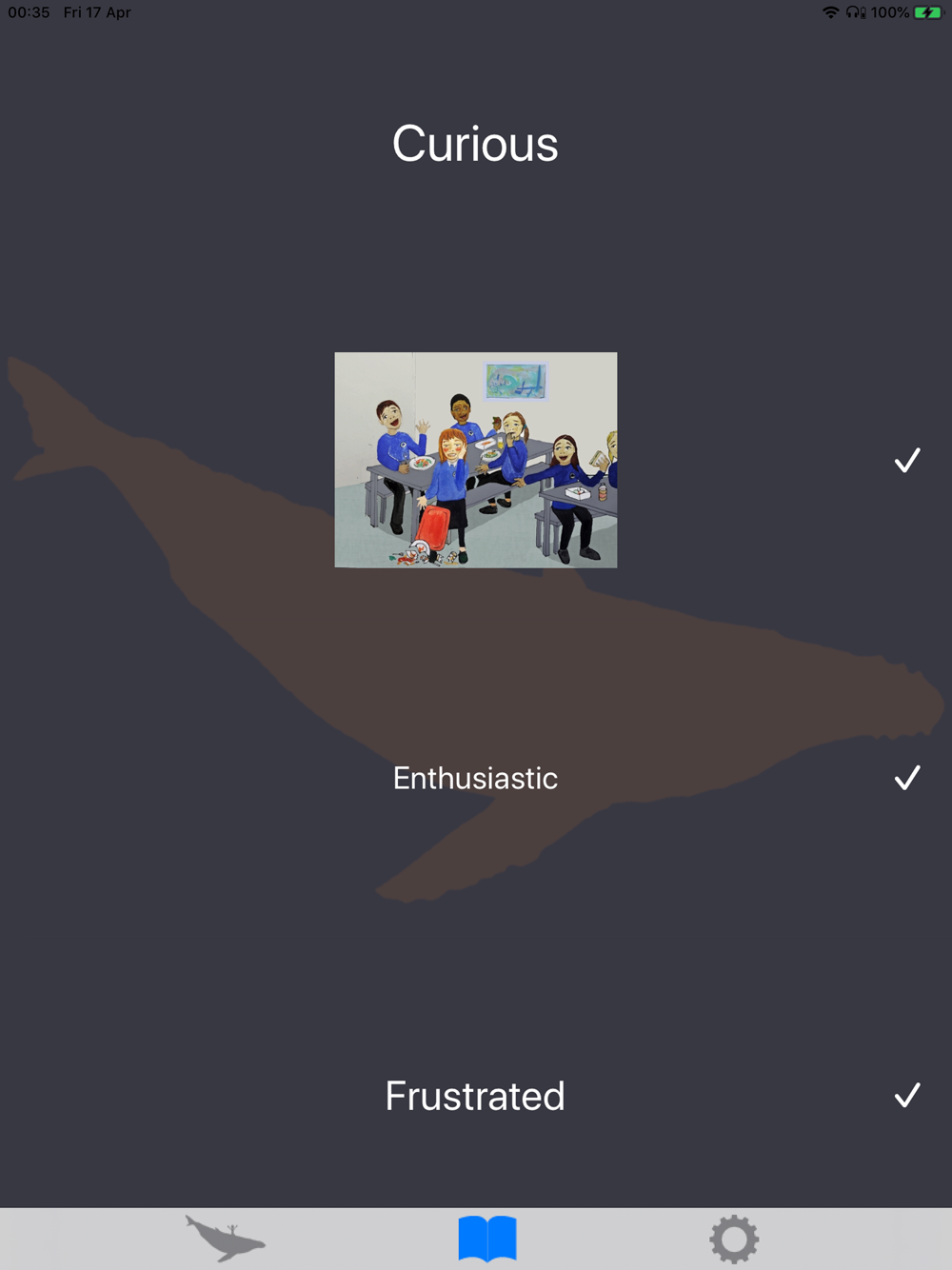Open the whale tab
This screenshot has height=1270, width=952.
pos(226,1239)
